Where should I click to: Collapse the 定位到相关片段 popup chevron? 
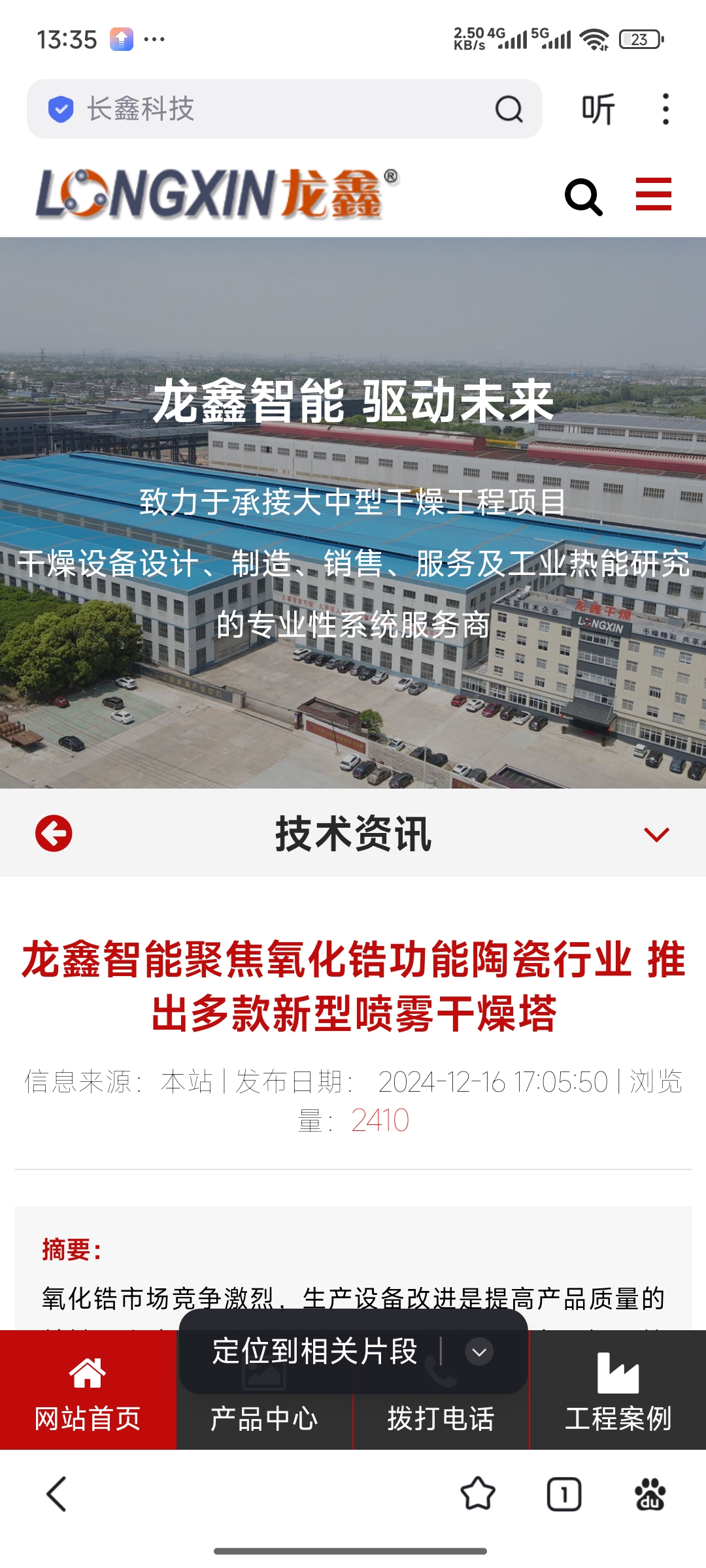(479, 1352)
